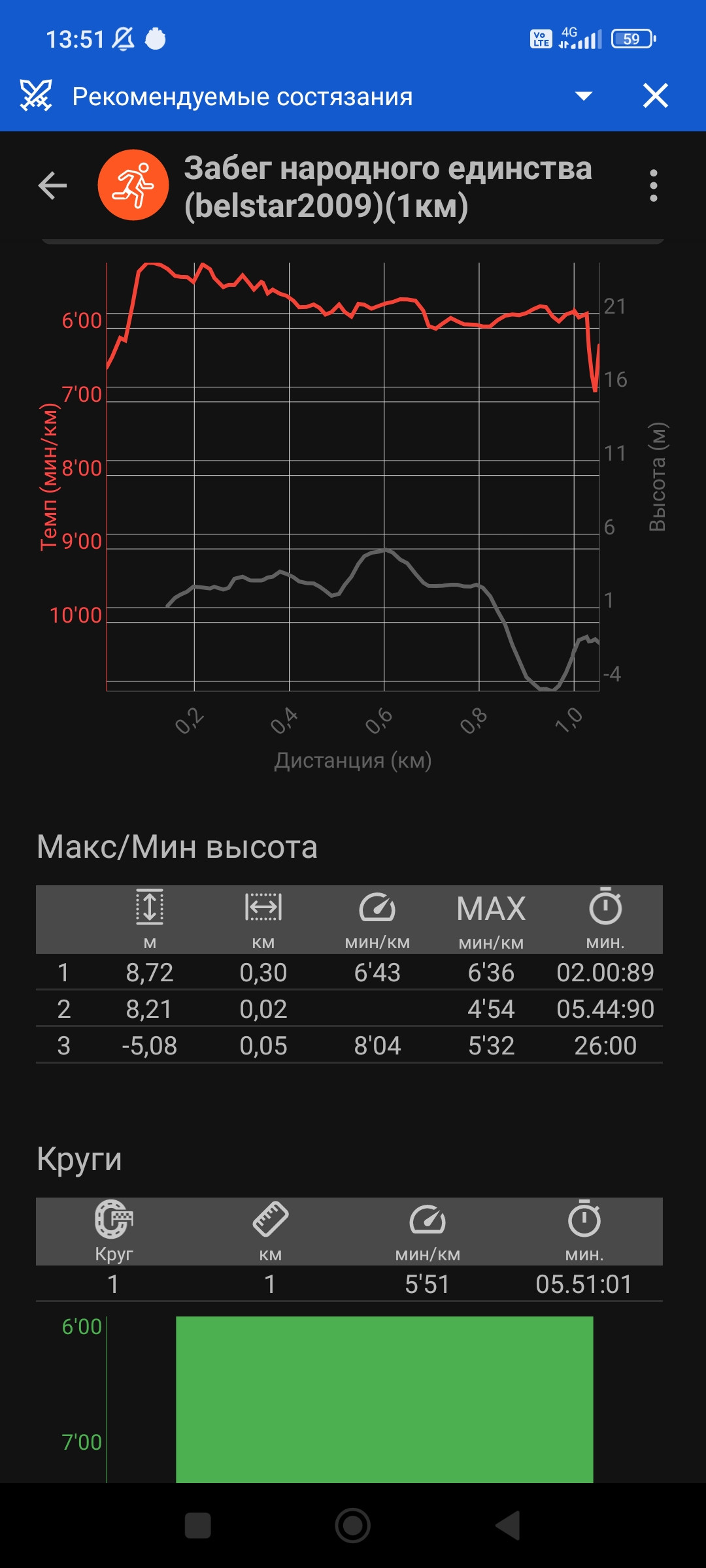Go back using the arrow beside the run title
706x1568 pixels.
point(52,186)
